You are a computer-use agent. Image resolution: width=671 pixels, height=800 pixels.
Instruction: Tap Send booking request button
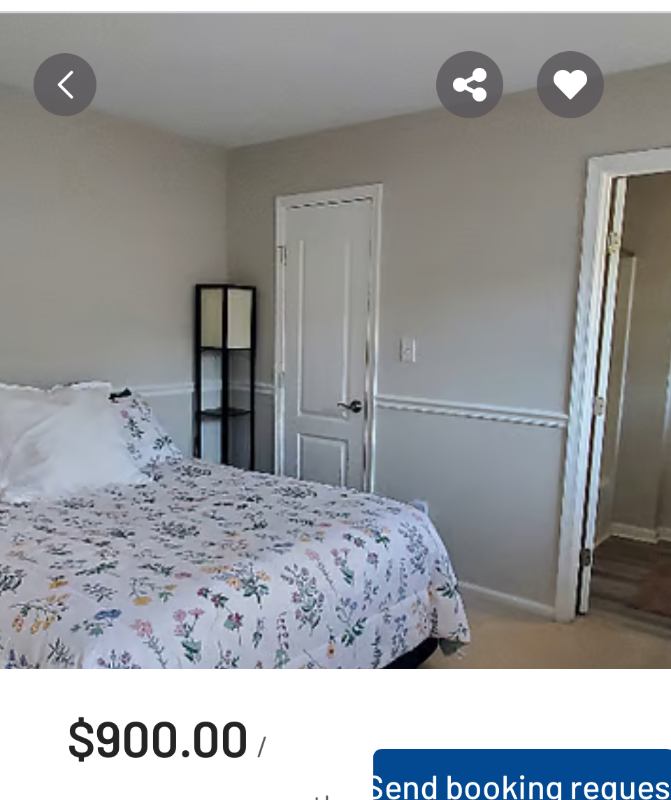[x=521, y=780]
